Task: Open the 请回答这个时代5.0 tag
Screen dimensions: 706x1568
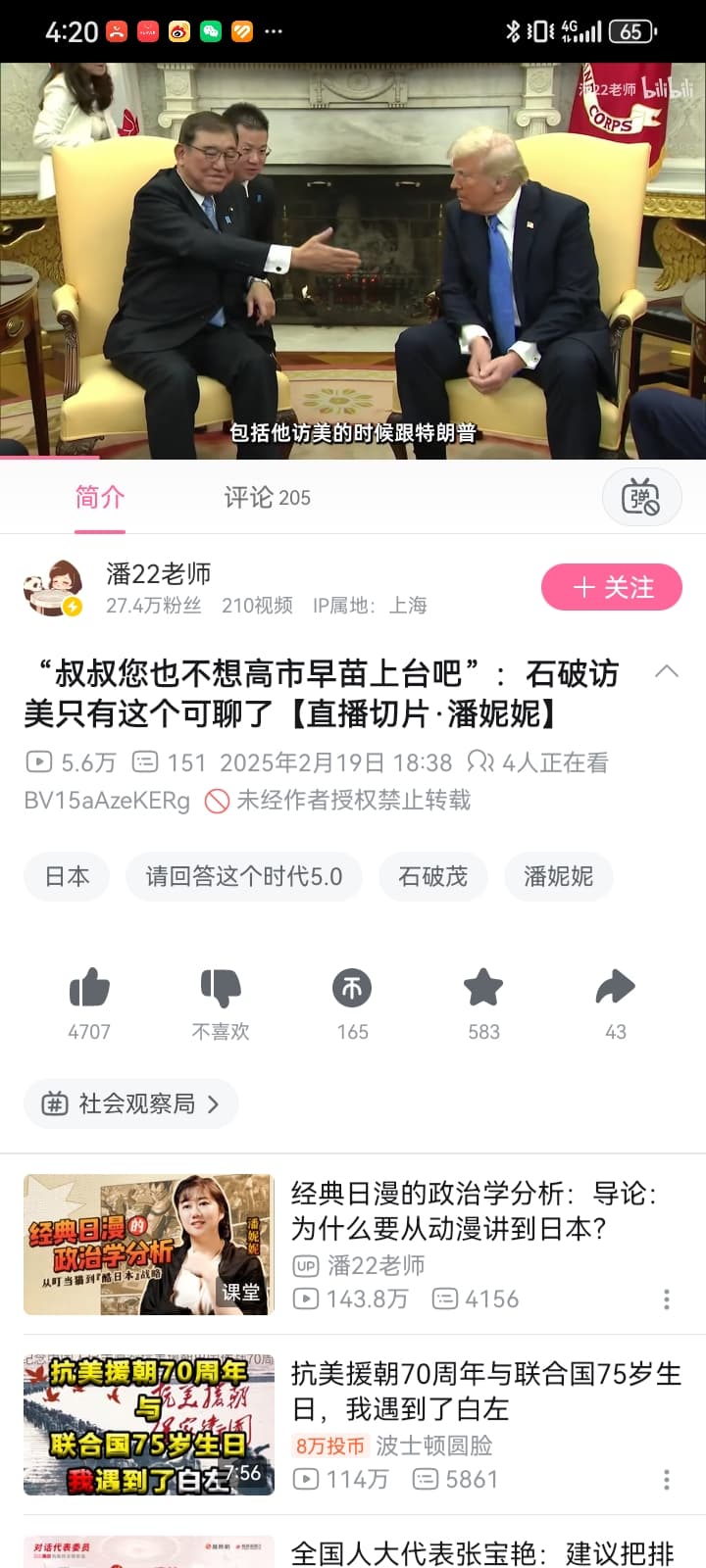Action: pyautogui.click(x=244, y=876)
